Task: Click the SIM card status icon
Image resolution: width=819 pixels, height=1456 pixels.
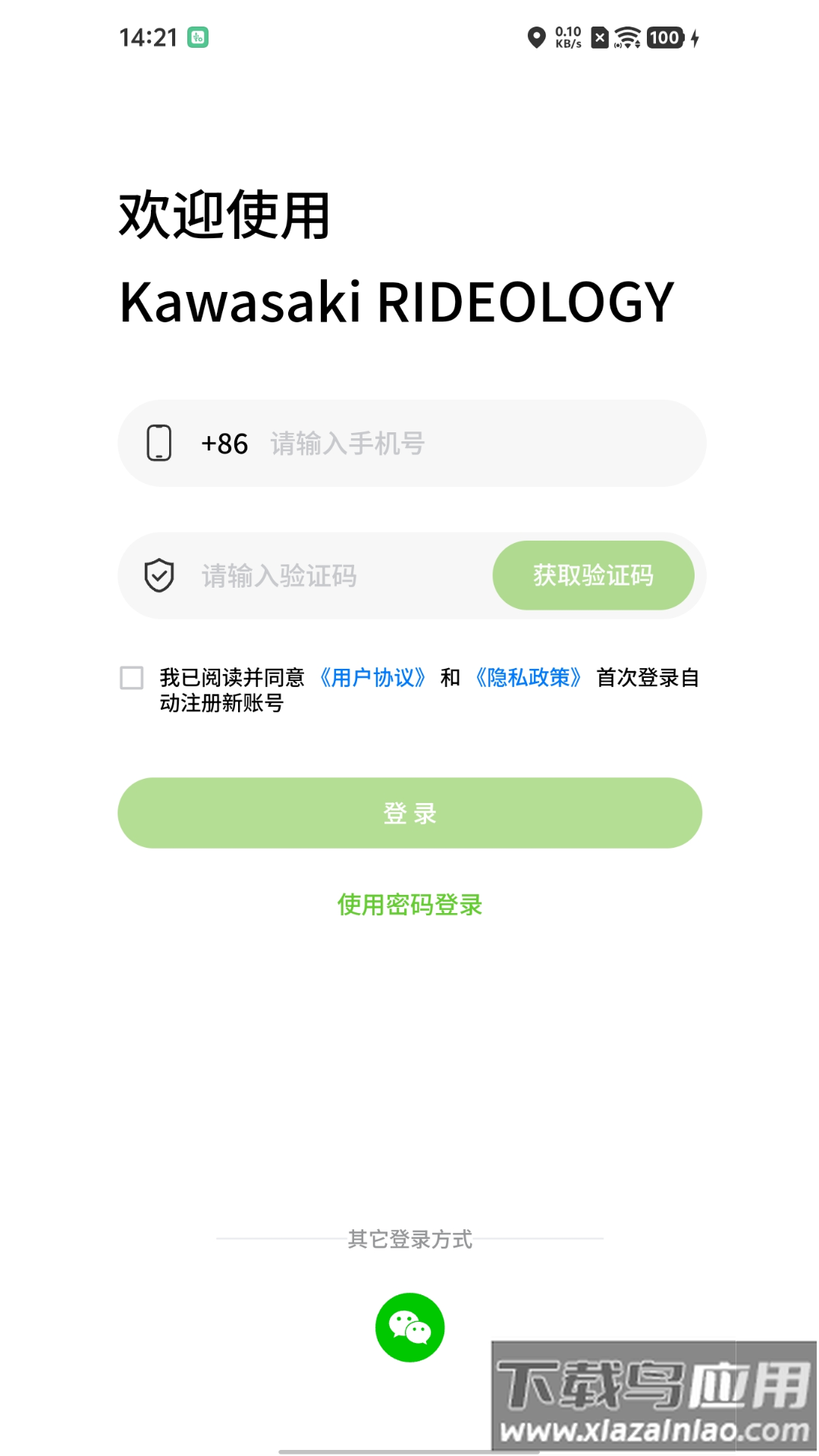Action: (600, 36)
